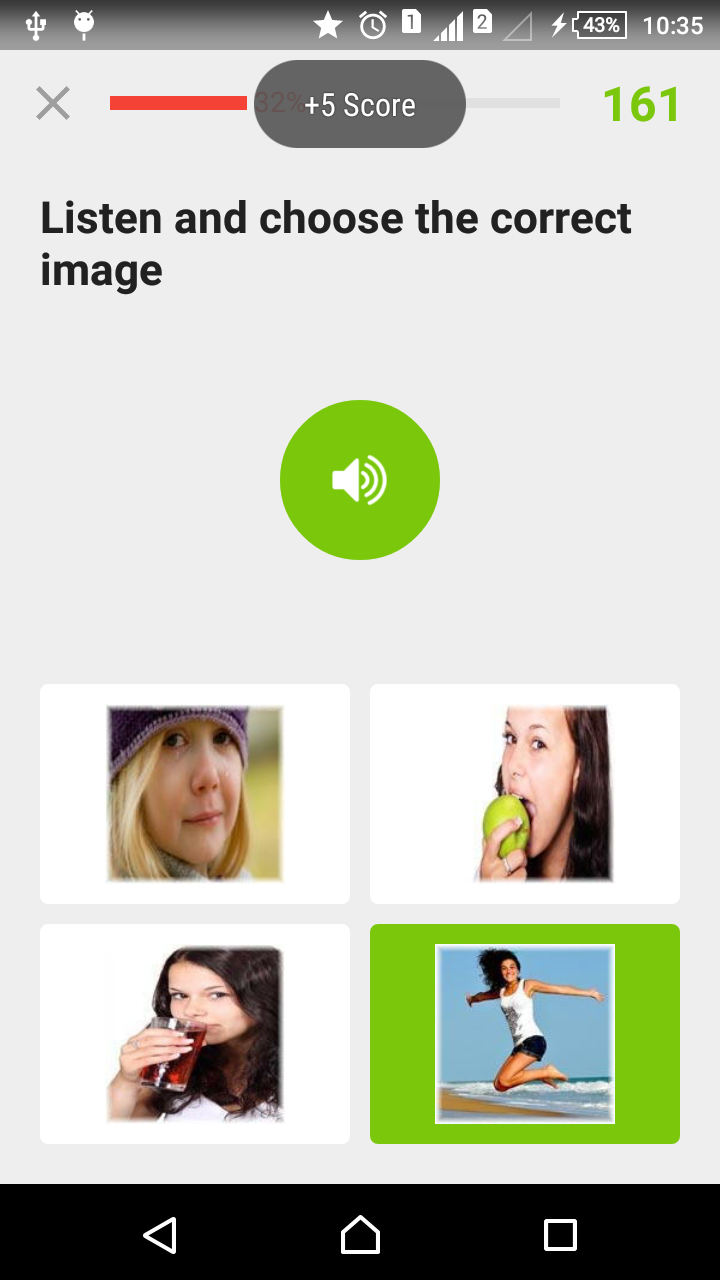Go to the home screen

pyautogui.click(x=360, y=1235)
